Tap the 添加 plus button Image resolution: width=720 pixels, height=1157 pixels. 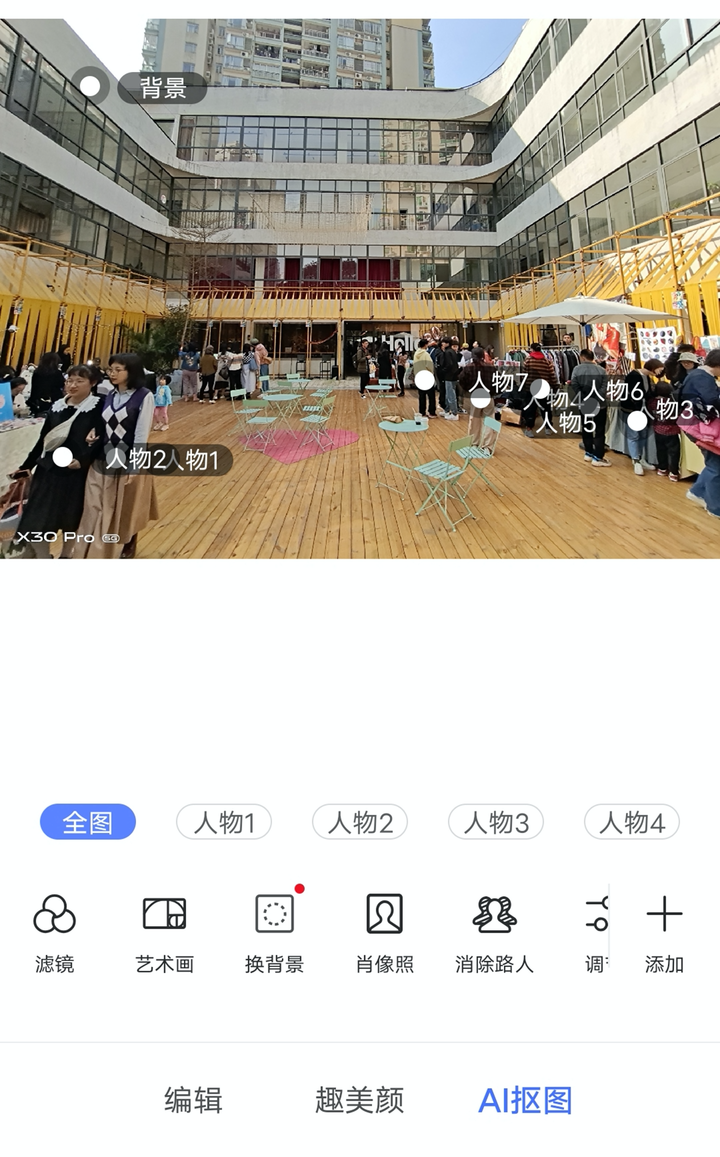(x=664, y=933)
